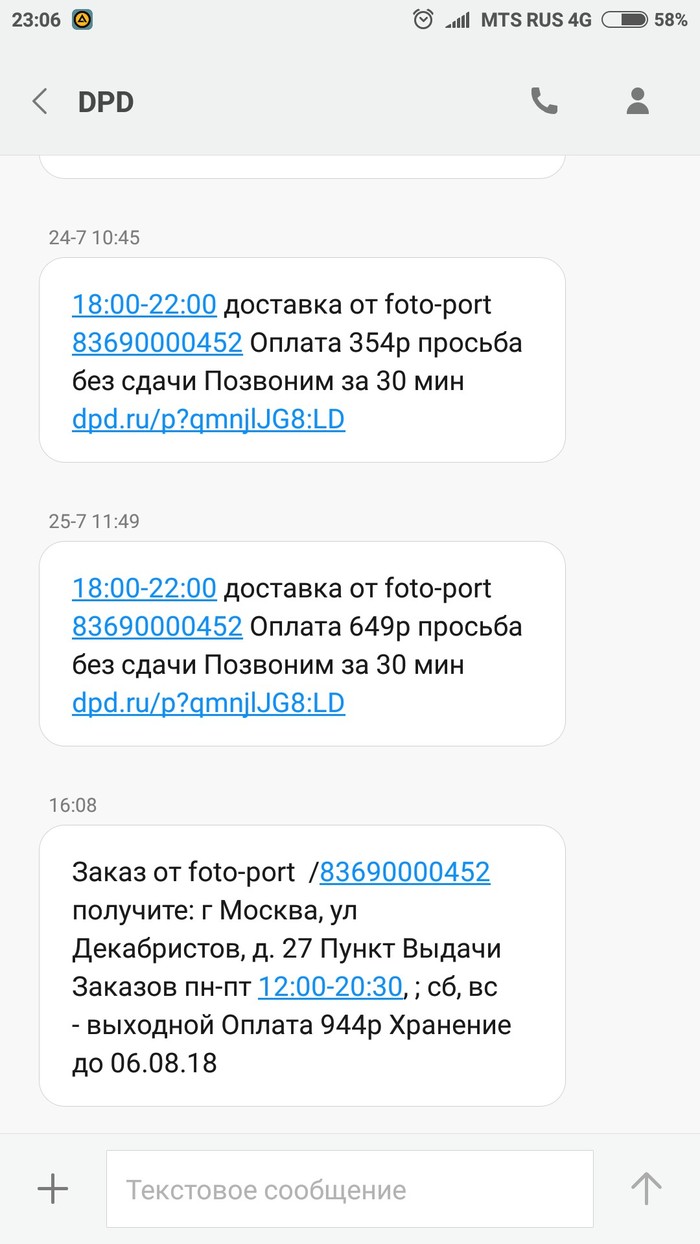Call DPD with the phone icon
Screen dimensions: 700x1244
[544, 101]
